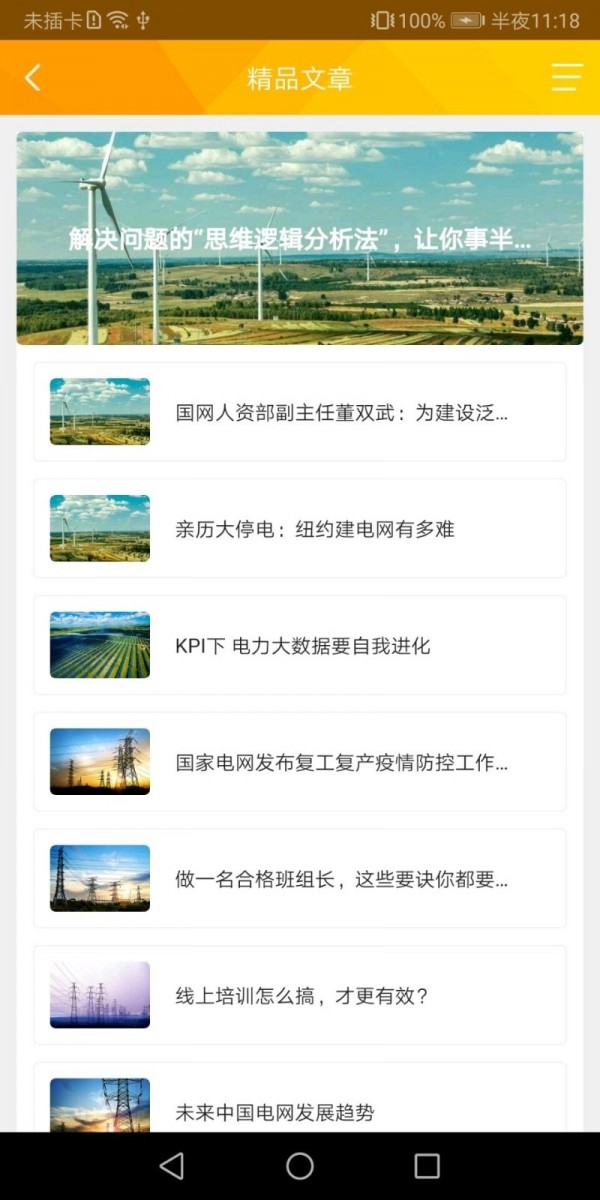Go back using the header arrow
Image resolution: width=600 pixels, height=1200 pixels.
click(x=33, y=78)
